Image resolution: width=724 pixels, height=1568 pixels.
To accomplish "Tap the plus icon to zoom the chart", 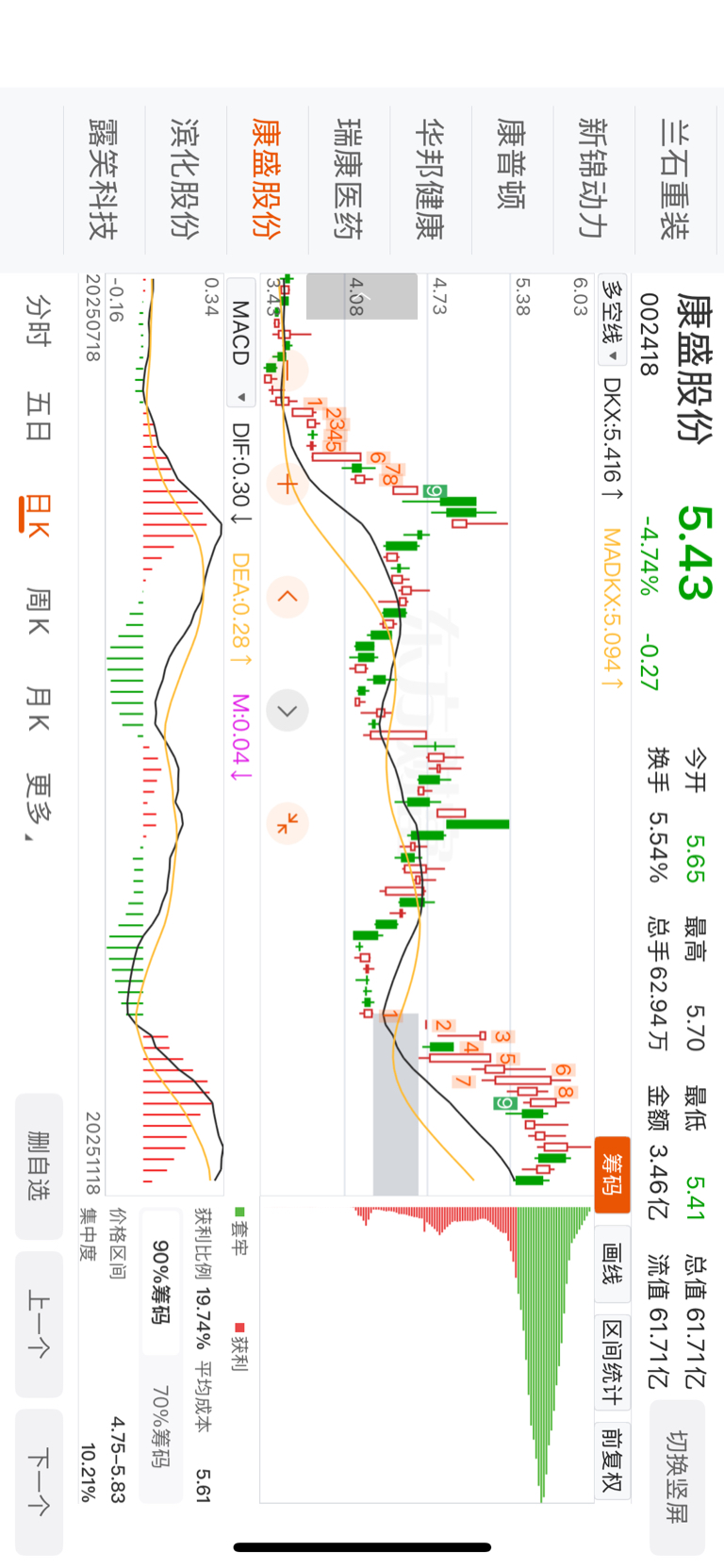I will click(288, 485).
